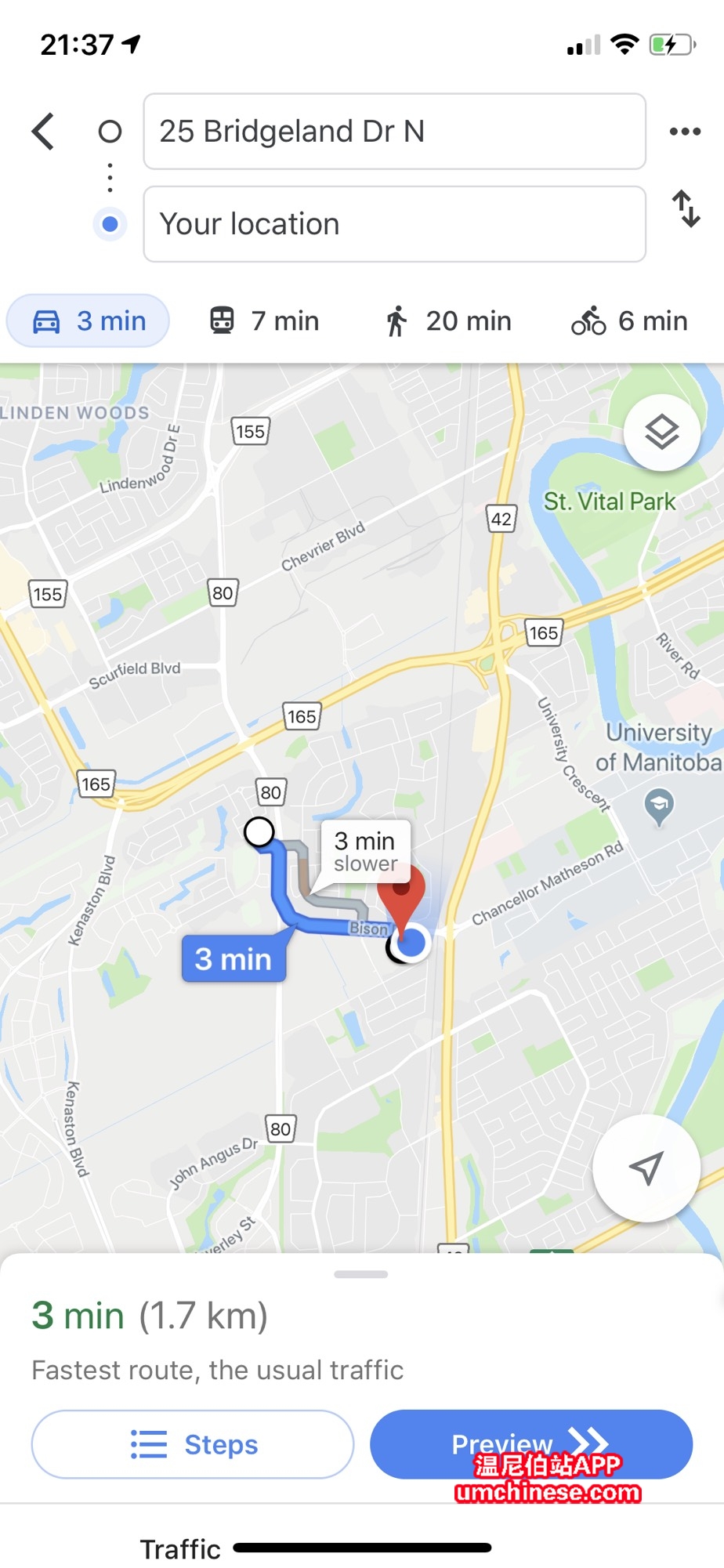The image size is (724, 1568).
Task: Tap the University of Manitoba map marker
Action: [x=659, y=806]
